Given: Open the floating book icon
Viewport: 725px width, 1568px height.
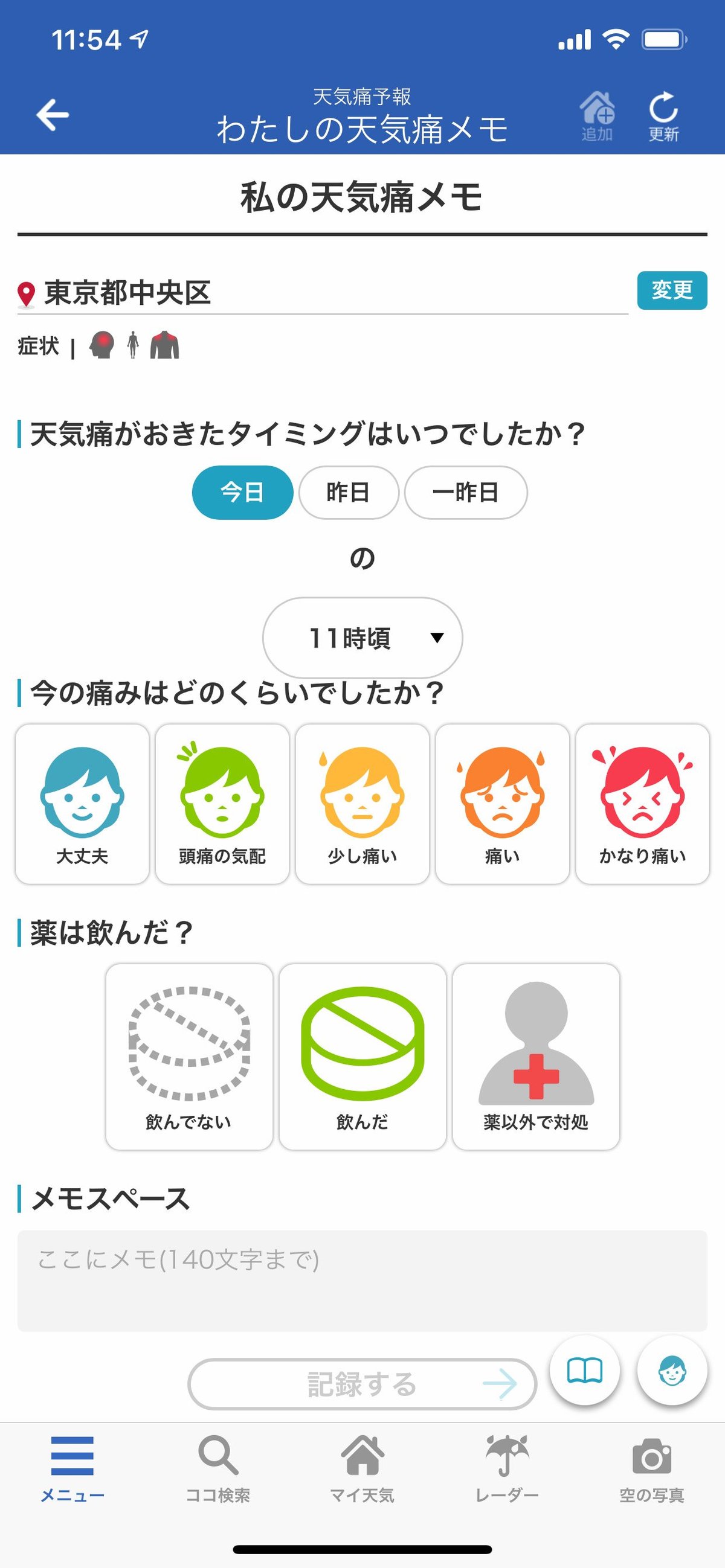Looking at the screenshot, I should (584, 1371).
